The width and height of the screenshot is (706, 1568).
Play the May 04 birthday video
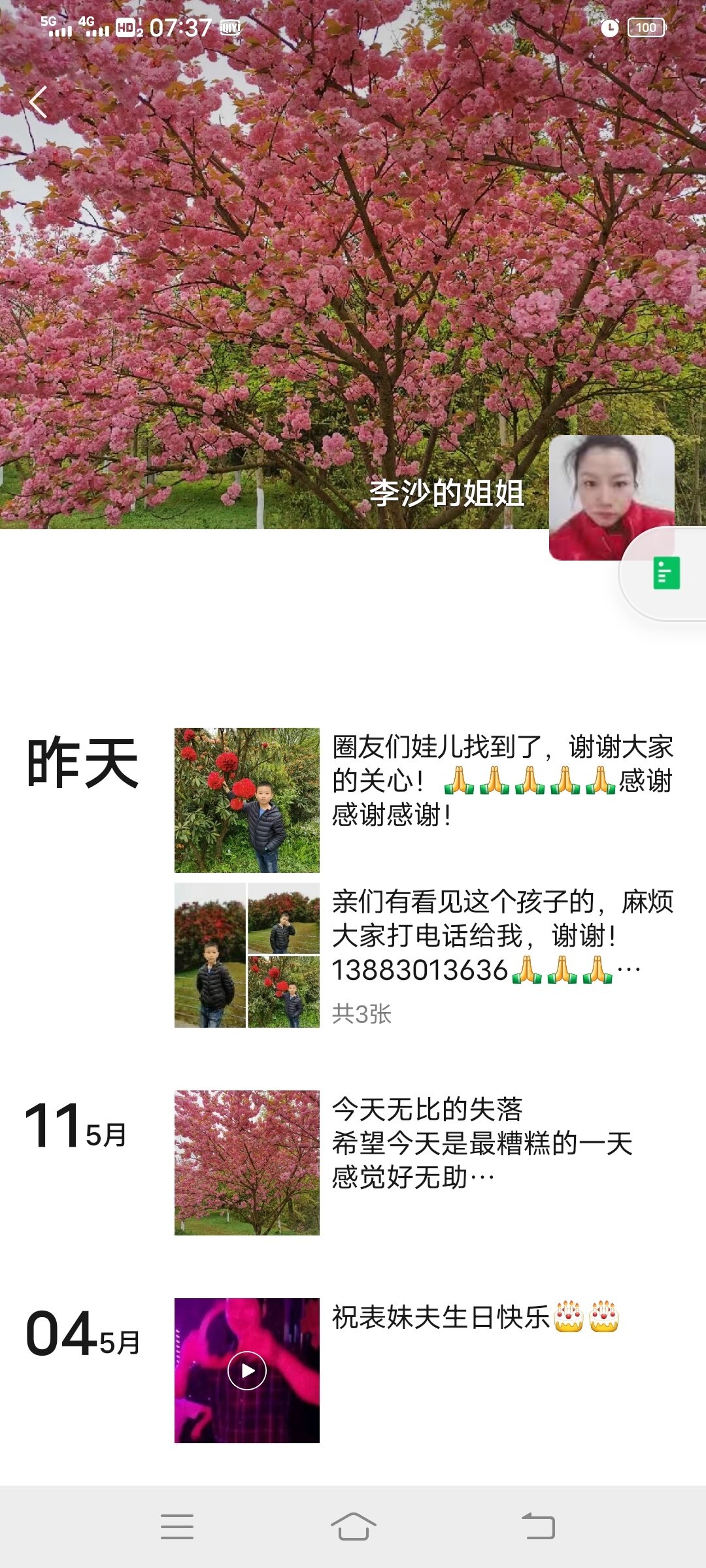click(x=246, y=1370)
